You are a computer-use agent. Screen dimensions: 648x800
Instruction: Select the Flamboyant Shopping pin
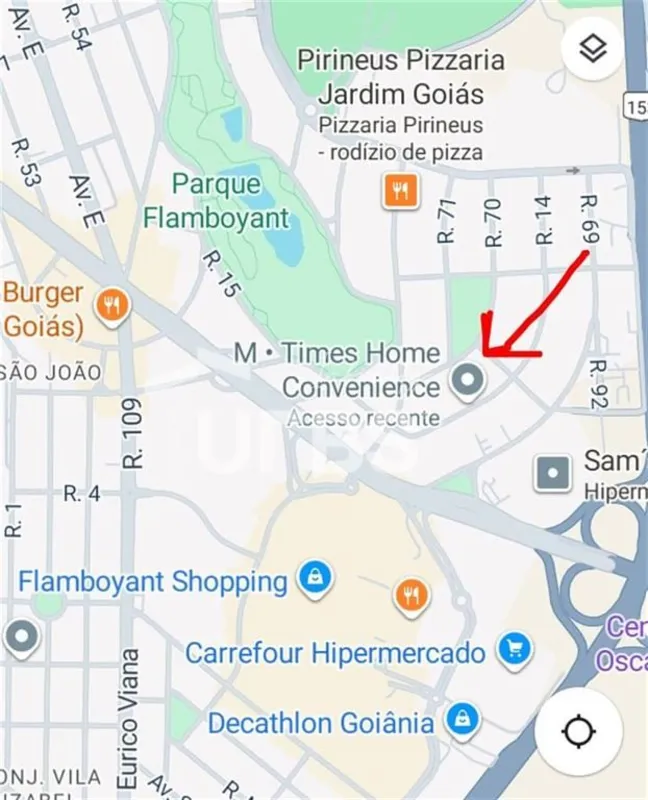tap(315, 577)
